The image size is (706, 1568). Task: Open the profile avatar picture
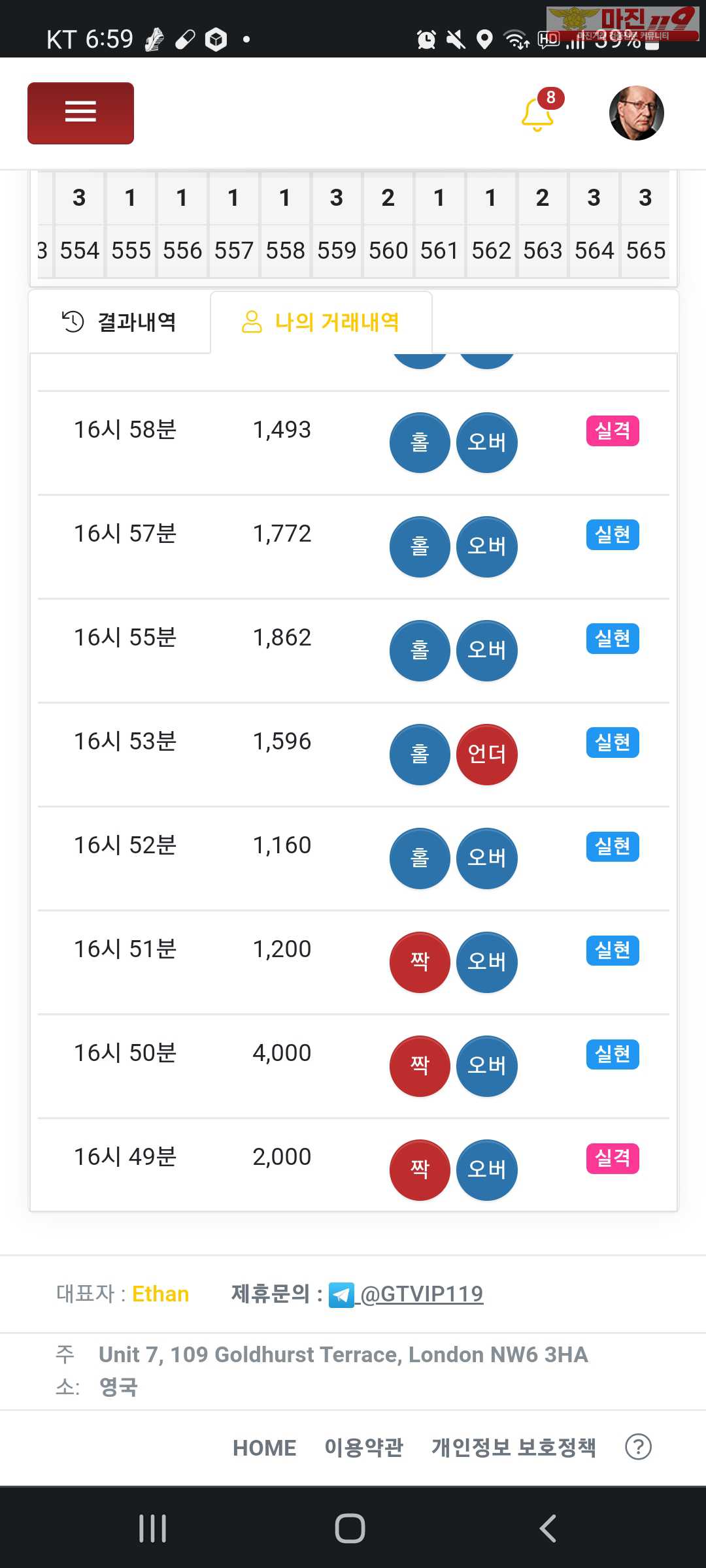coord(636,113)
